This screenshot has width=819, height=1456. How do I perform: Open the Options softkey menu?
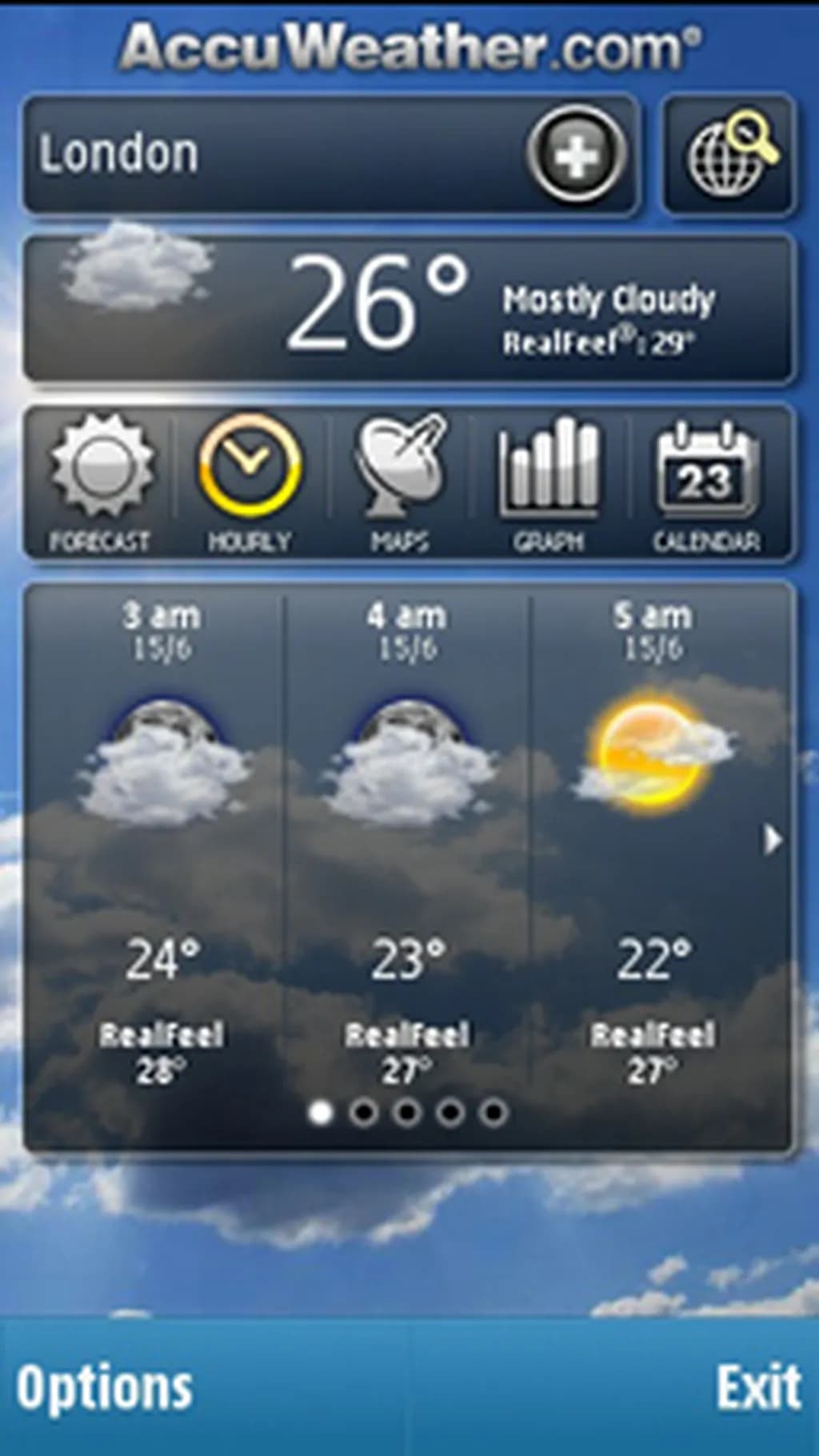(x=104, y=1388)
